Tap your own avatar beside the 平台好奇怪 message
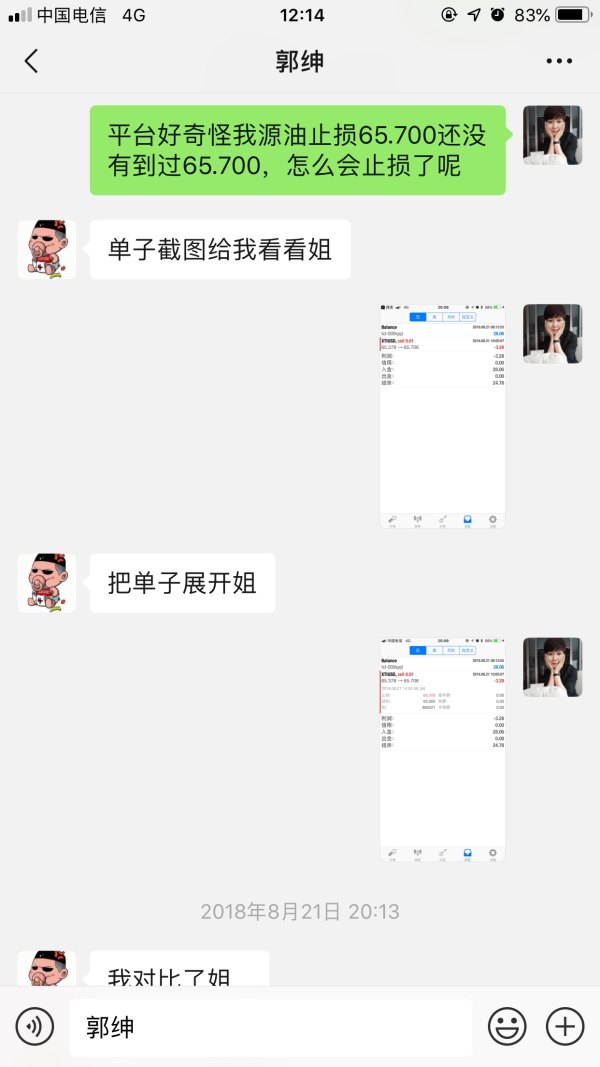The image size is (600, 1067). 552,136
